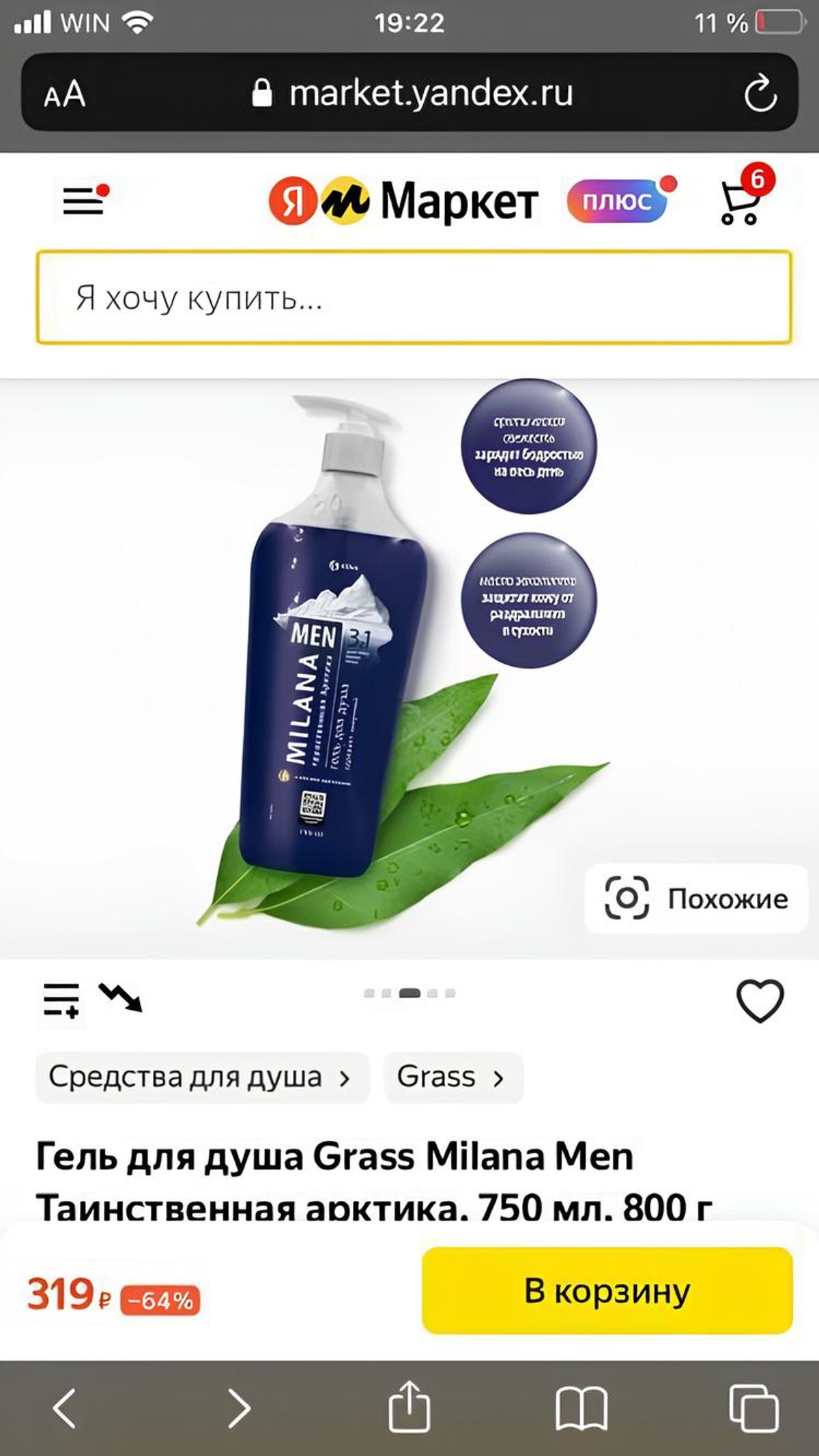
Task: Open the Grass brand chip
Action: (452, 1077)
